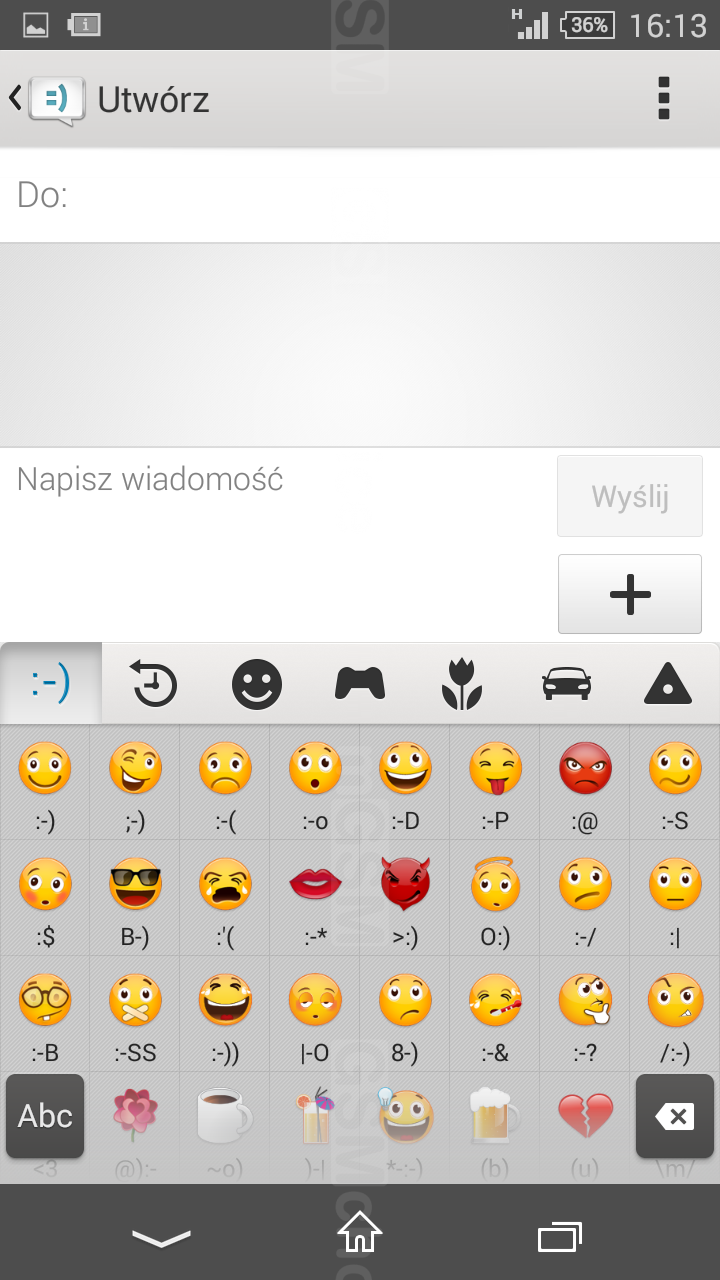
Task: Tap the backspace key
Action: (x=675, y=1116)
